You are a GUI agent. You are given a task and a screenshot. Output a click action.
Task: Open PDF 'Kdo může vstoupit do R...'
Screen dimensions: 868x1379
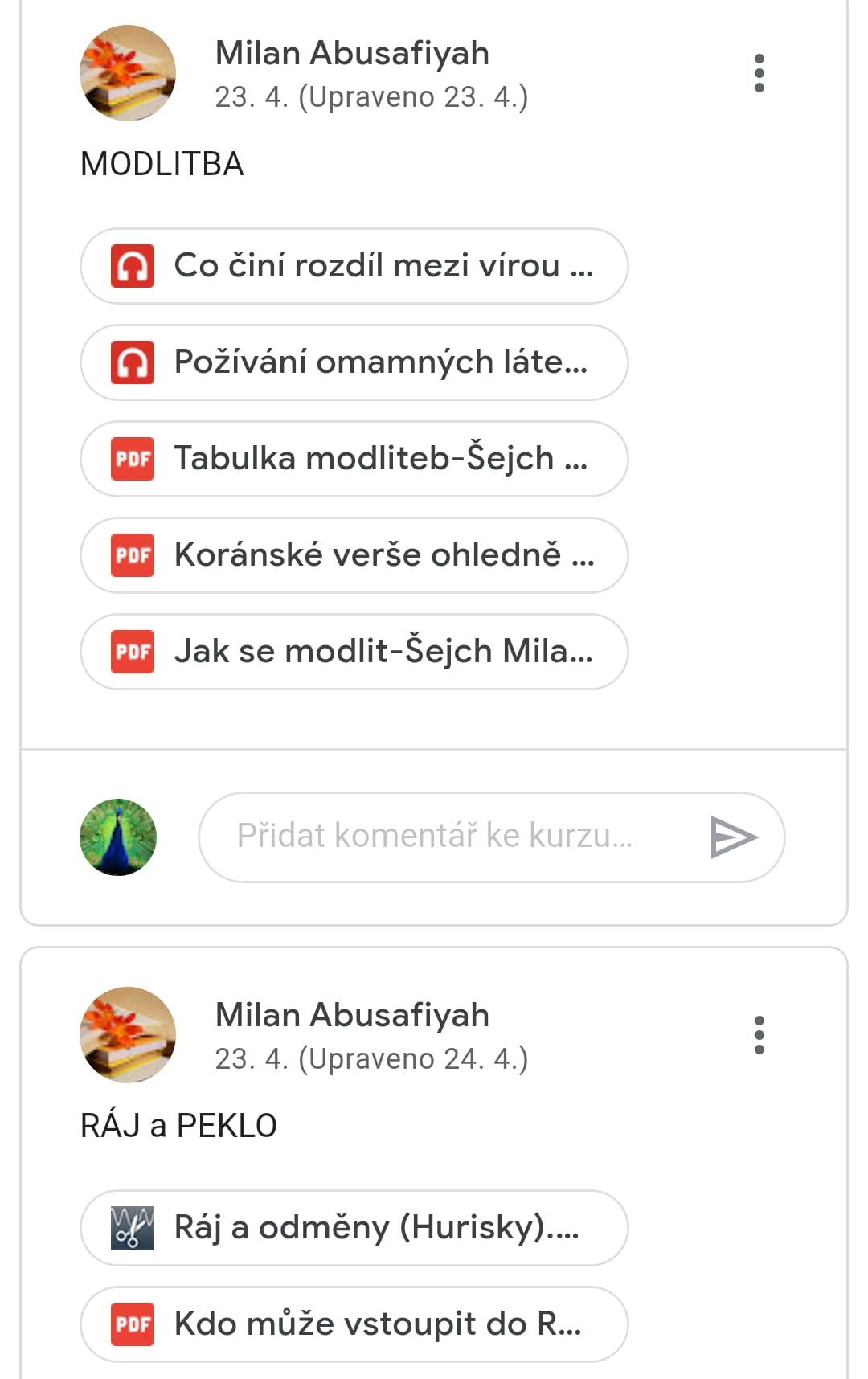[x=354, y=1324]
